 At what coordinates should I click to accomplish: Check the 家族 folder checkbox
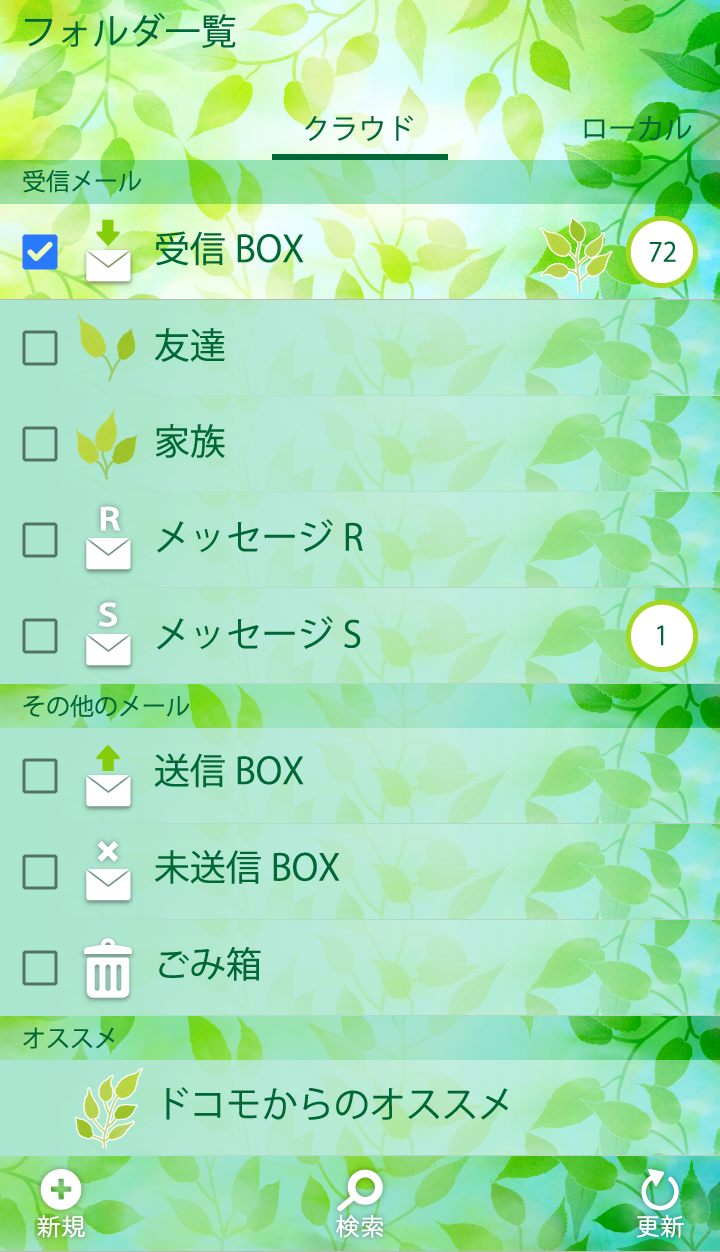coord(40,444)
